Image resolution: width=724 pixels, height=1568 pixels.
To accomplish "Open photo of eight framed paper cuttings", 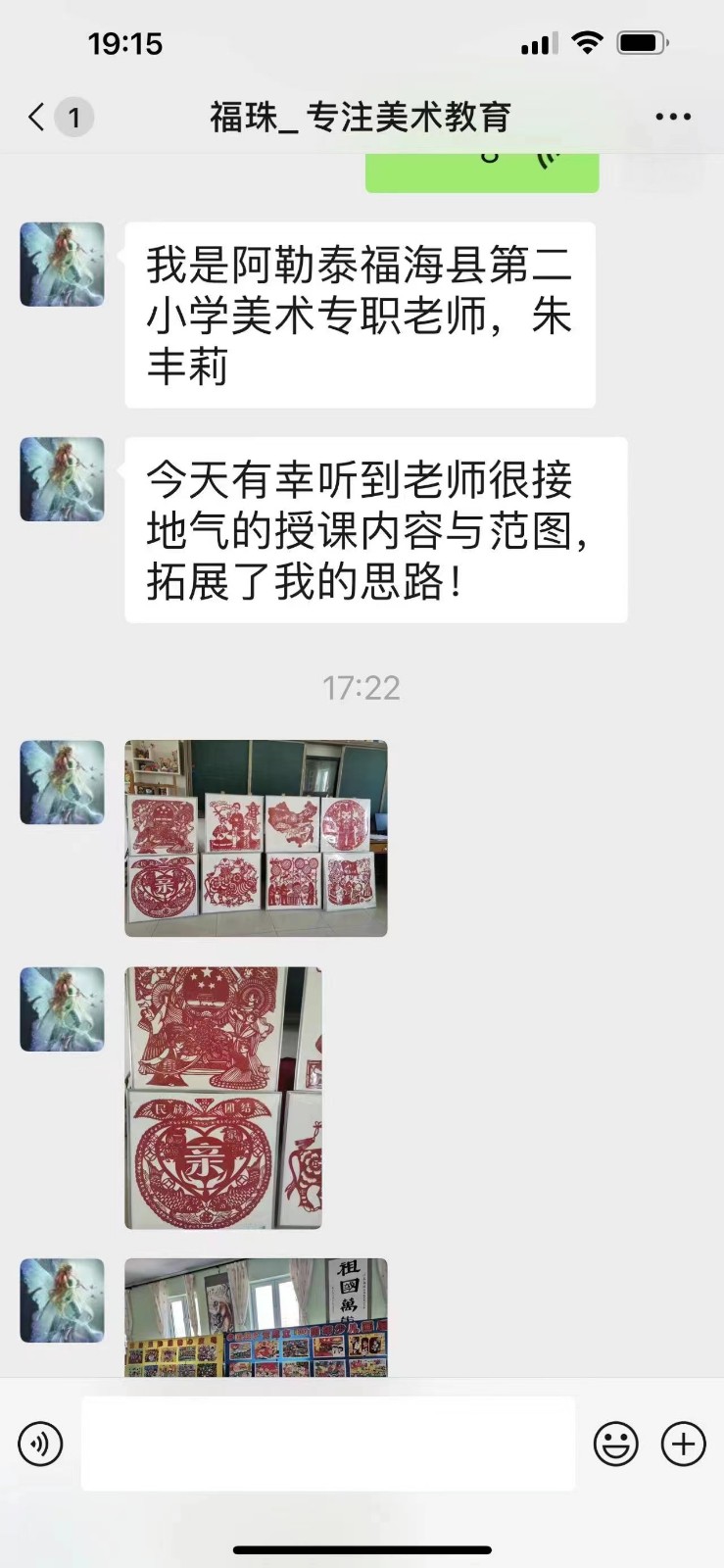I will [256, 838].
